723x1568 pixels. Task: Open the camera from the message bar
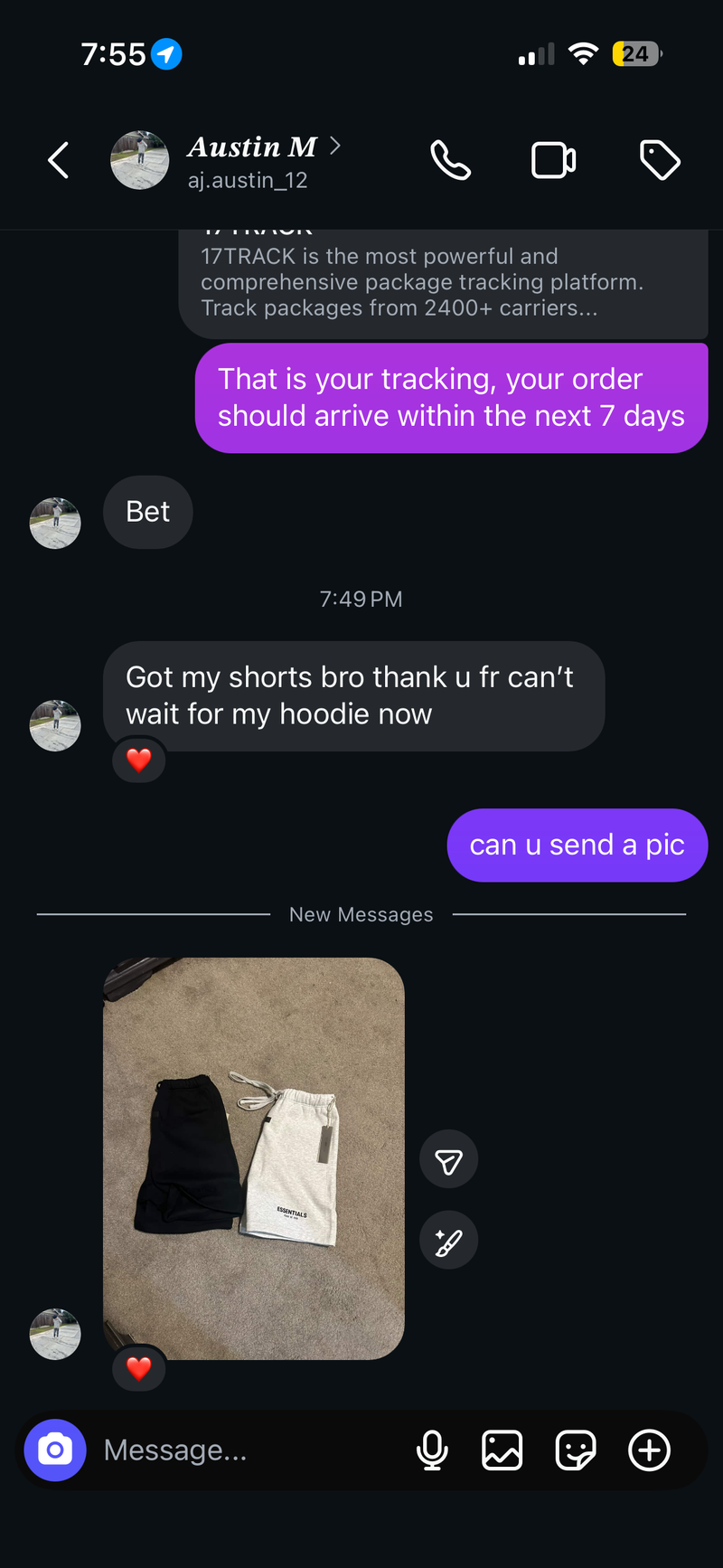point(55,1450)
